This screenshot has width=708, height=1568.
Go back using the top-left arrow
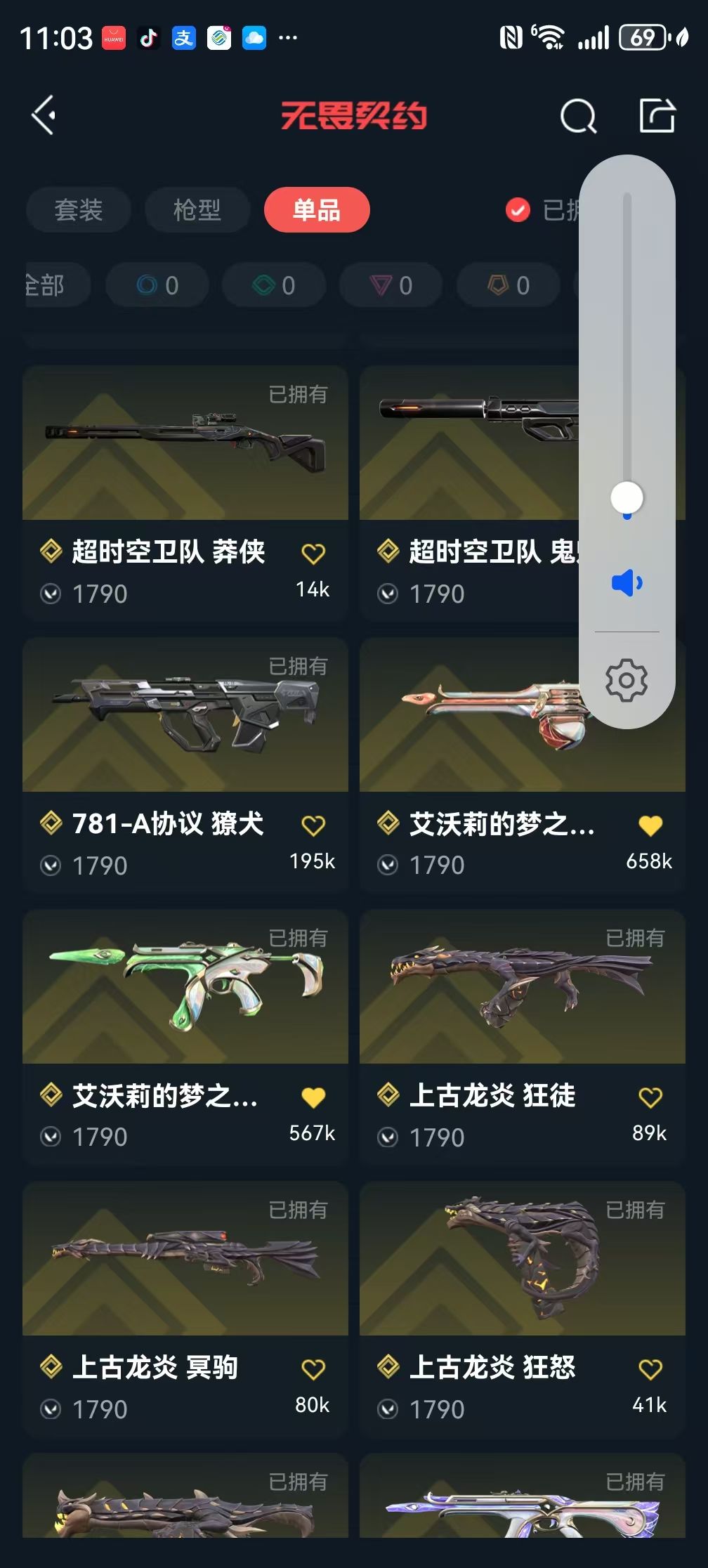44,115
